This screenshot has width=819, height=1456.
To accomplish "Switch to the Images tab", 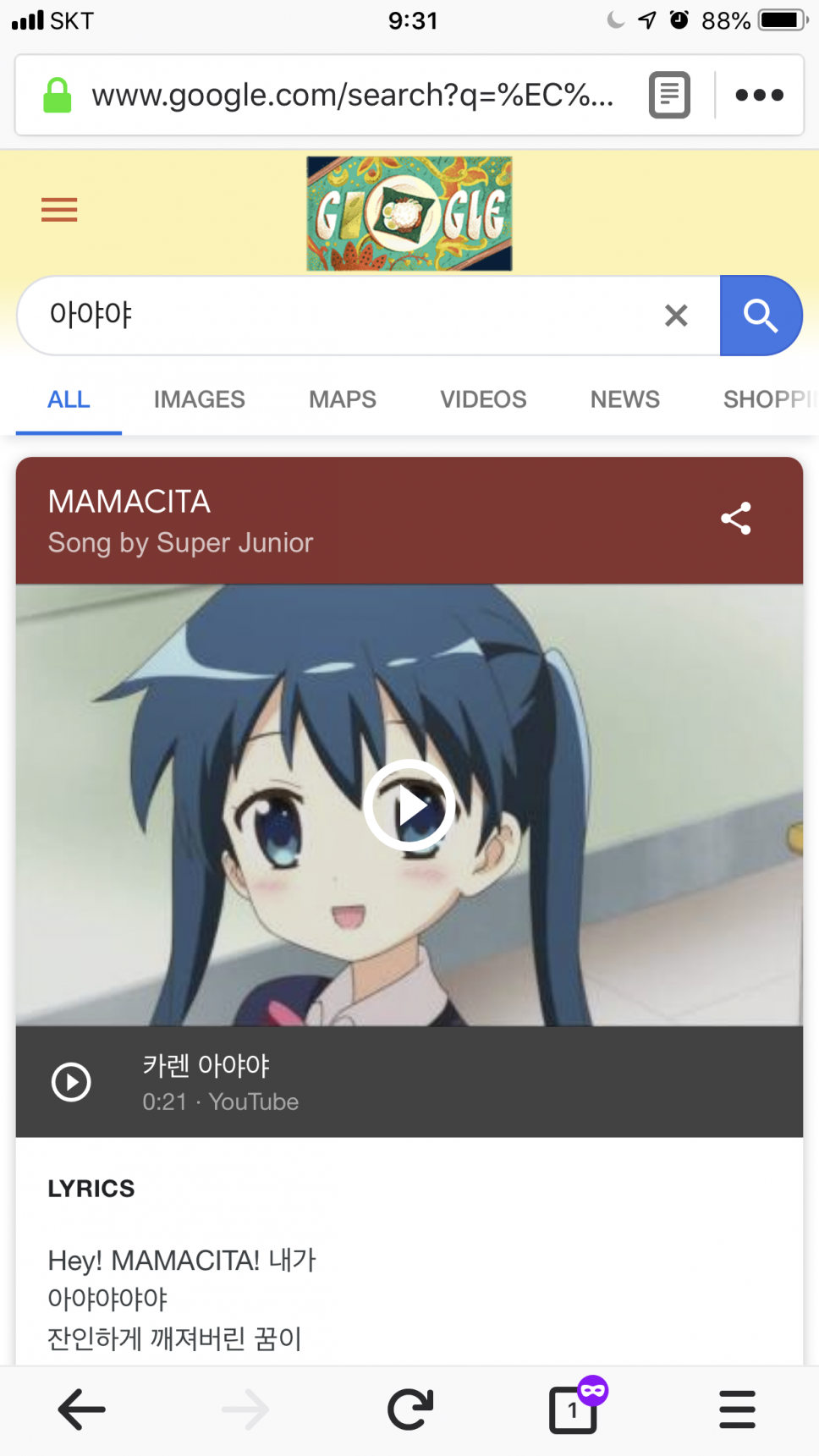I will tap(199, 399).
